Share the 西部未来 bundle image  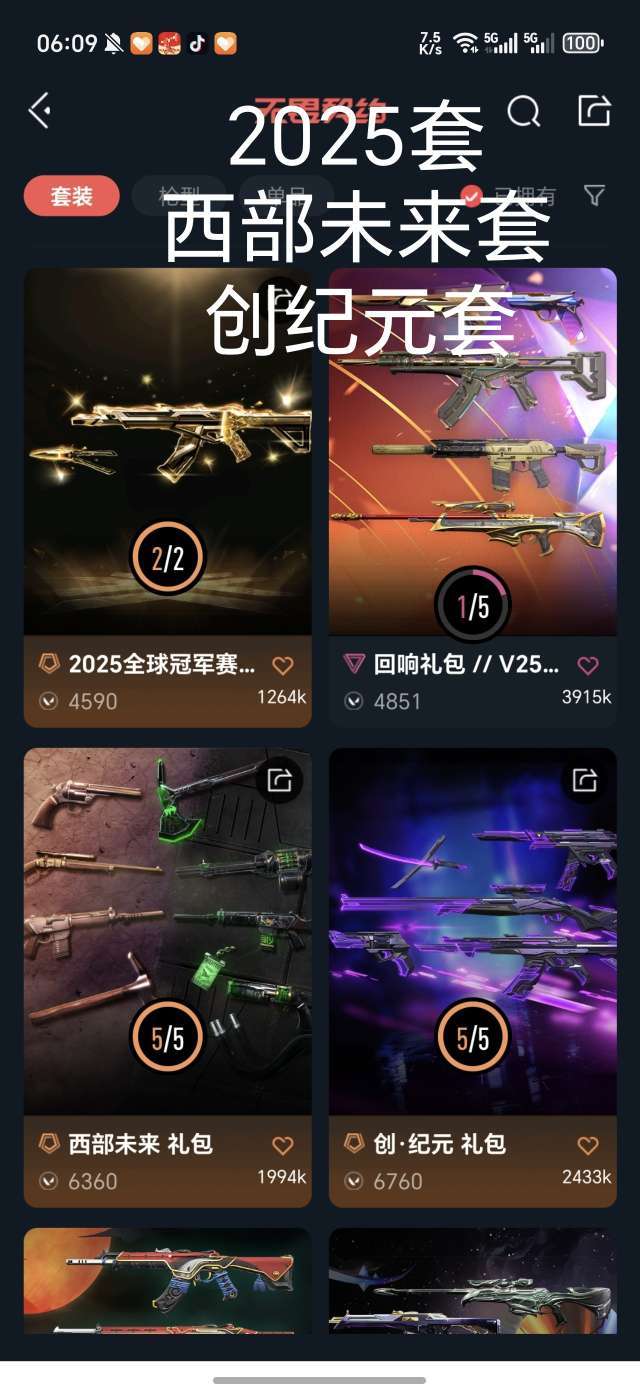tap(281, 779)
